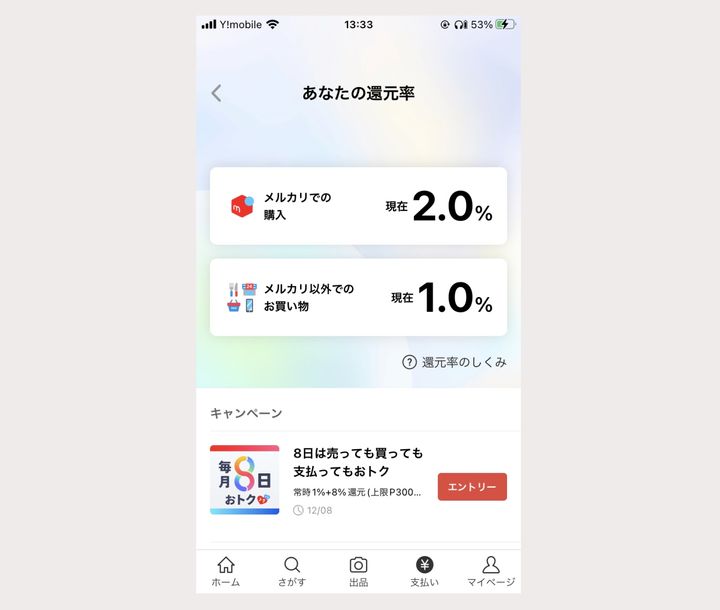Tap the red エントリー button
720x610 pixels.
[x=472, y=487]
